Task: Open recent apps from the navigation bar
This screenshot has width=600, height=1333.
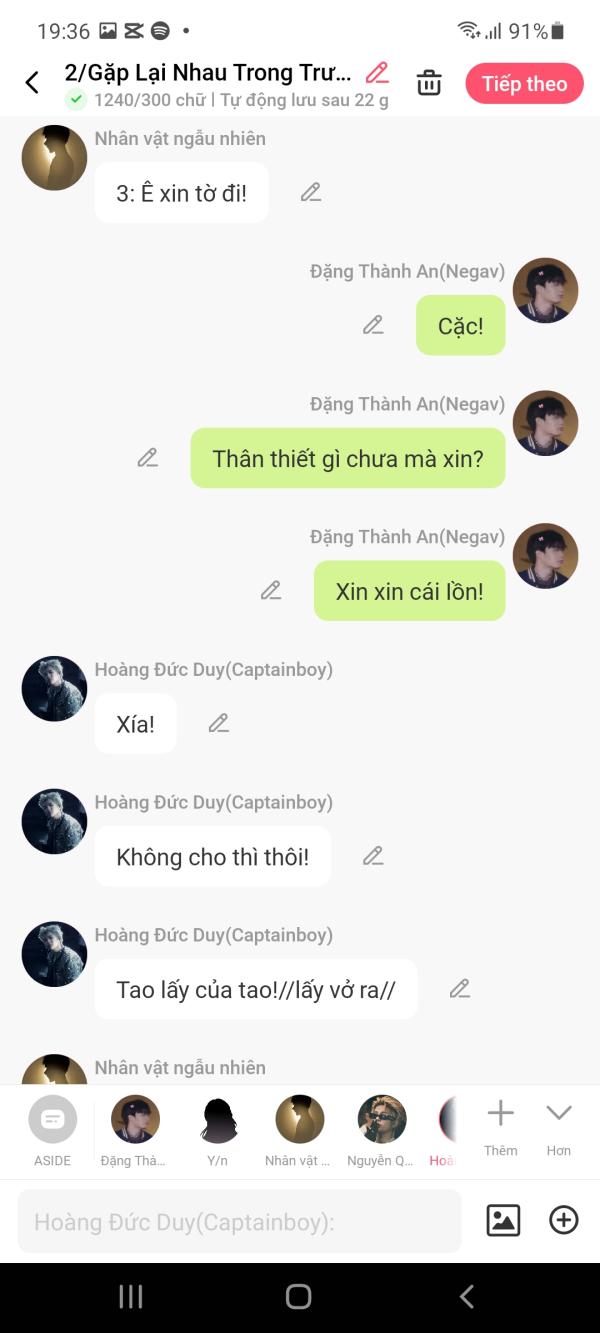Action: pyautogui.click(x=131, y=1297)
